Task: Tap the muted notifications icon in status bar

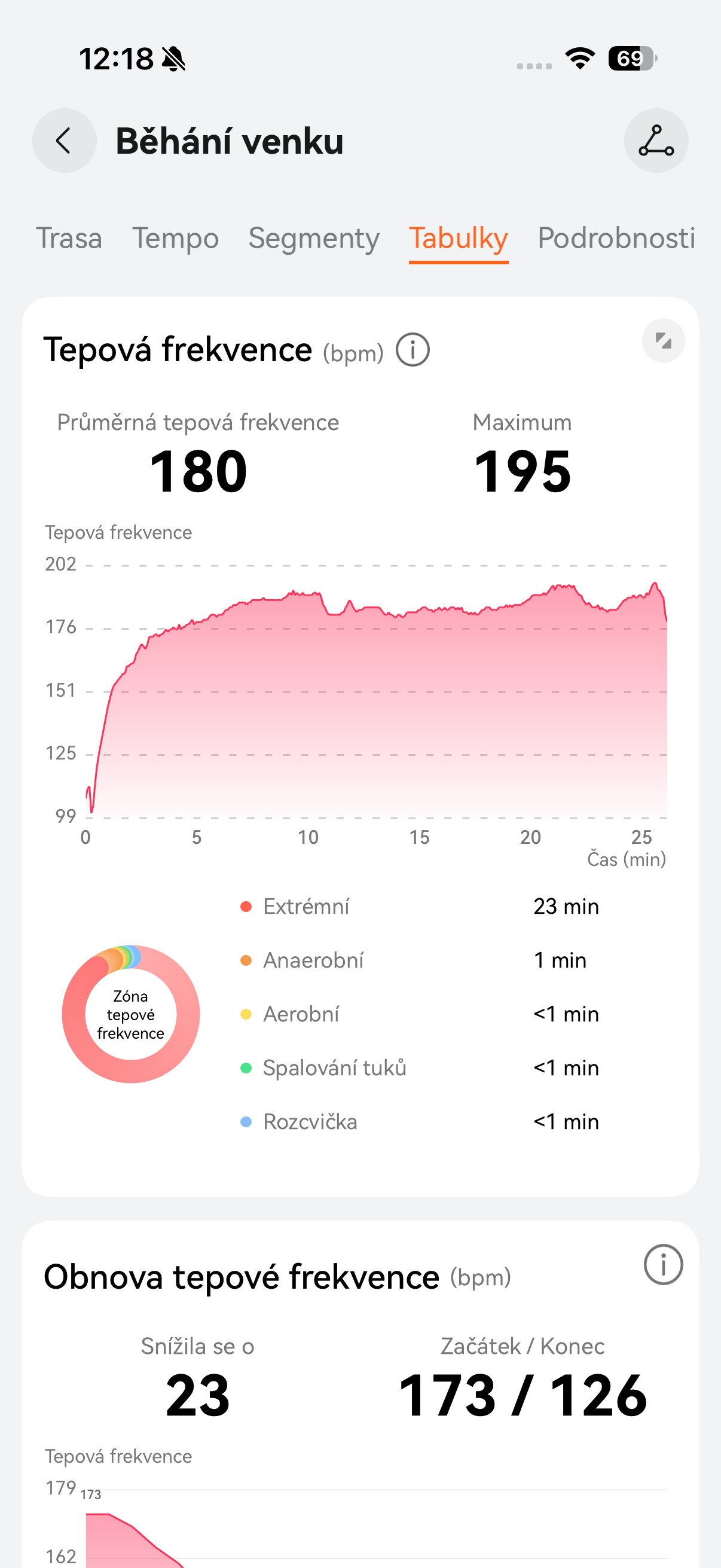Action: (173, 59)
